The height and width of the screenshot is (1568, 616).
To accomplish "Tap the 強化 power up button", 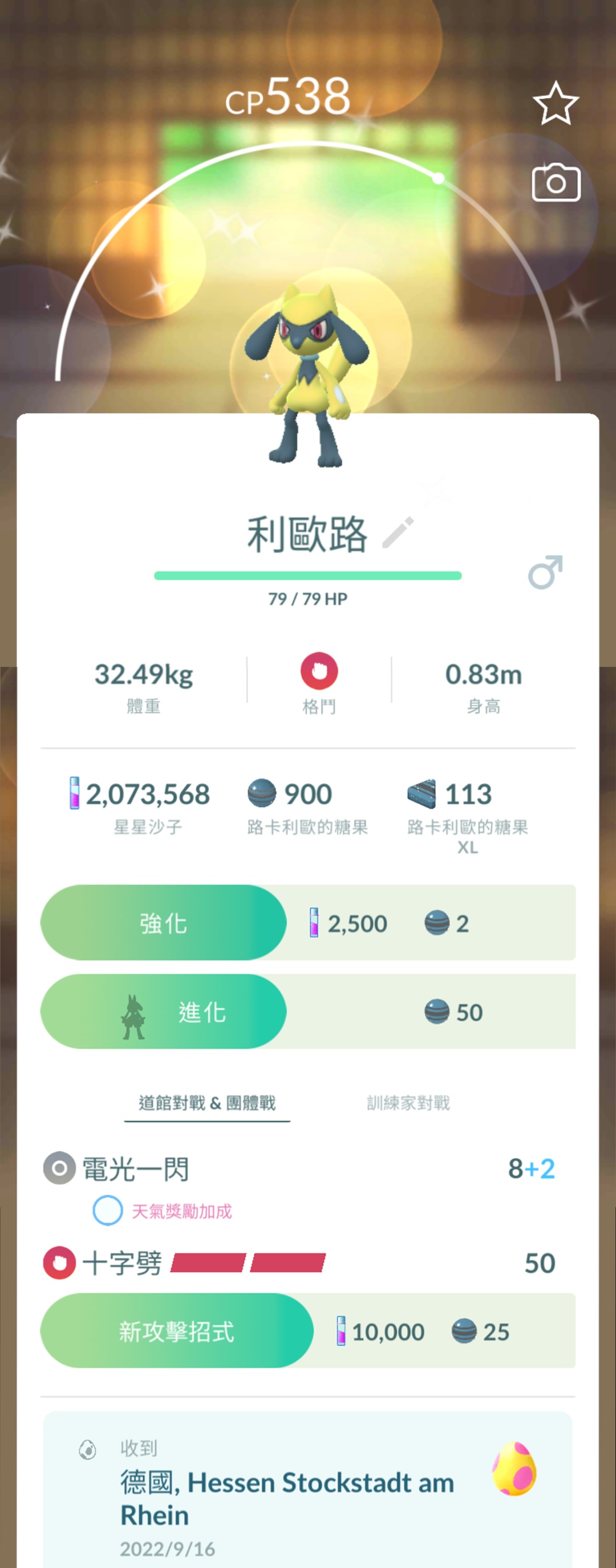I will tap(163, 923).
